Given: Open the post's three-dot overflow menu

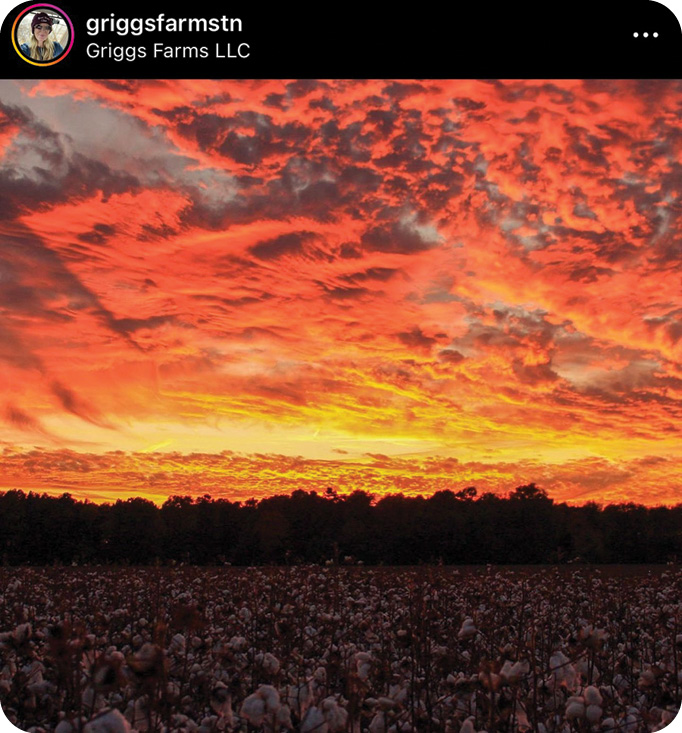Looking at the screenshot, I should pyautogui.click(x=646, y=35).
